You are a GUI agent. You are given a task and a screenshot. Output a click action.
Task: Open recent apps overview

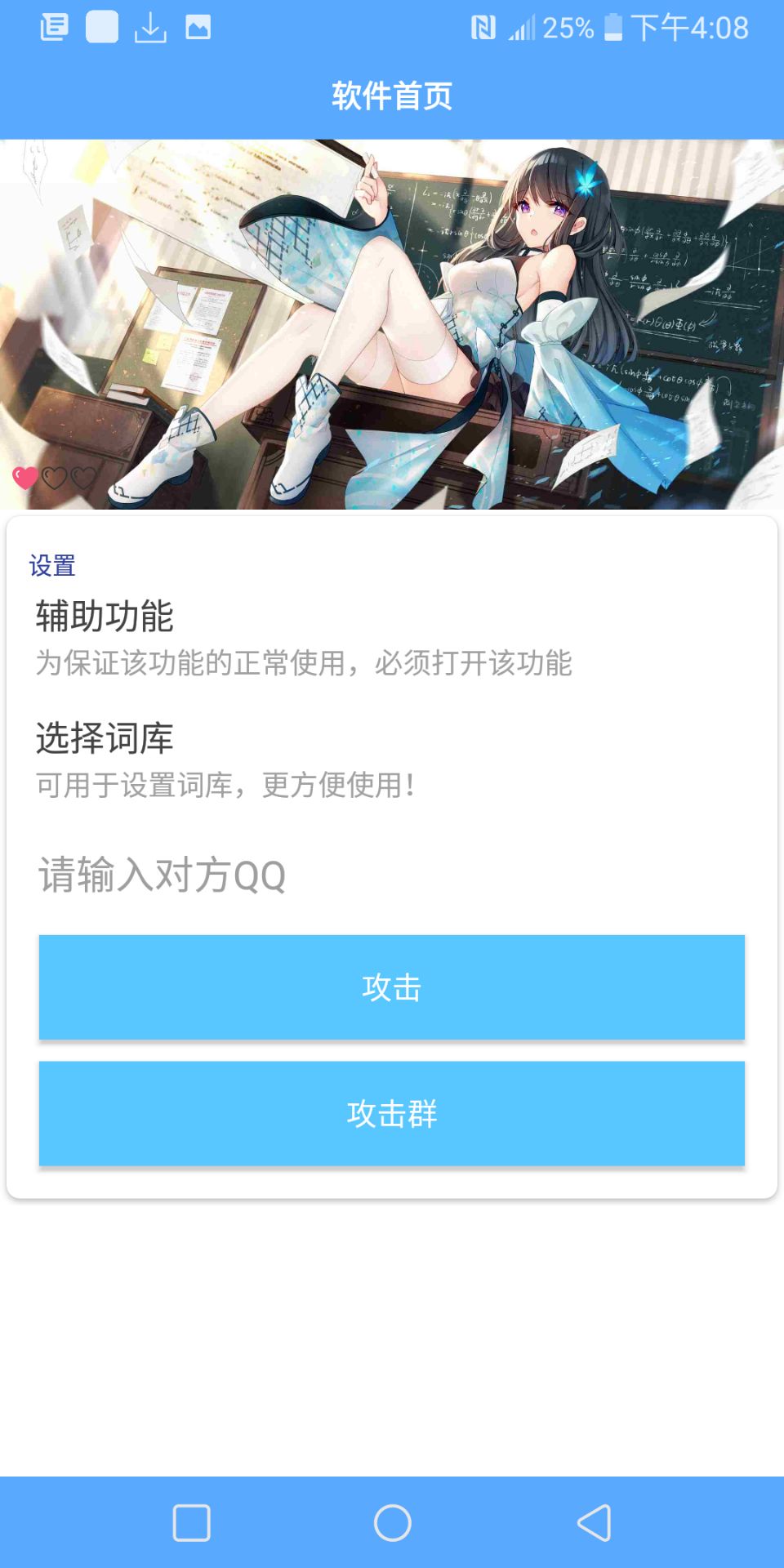192,1523
